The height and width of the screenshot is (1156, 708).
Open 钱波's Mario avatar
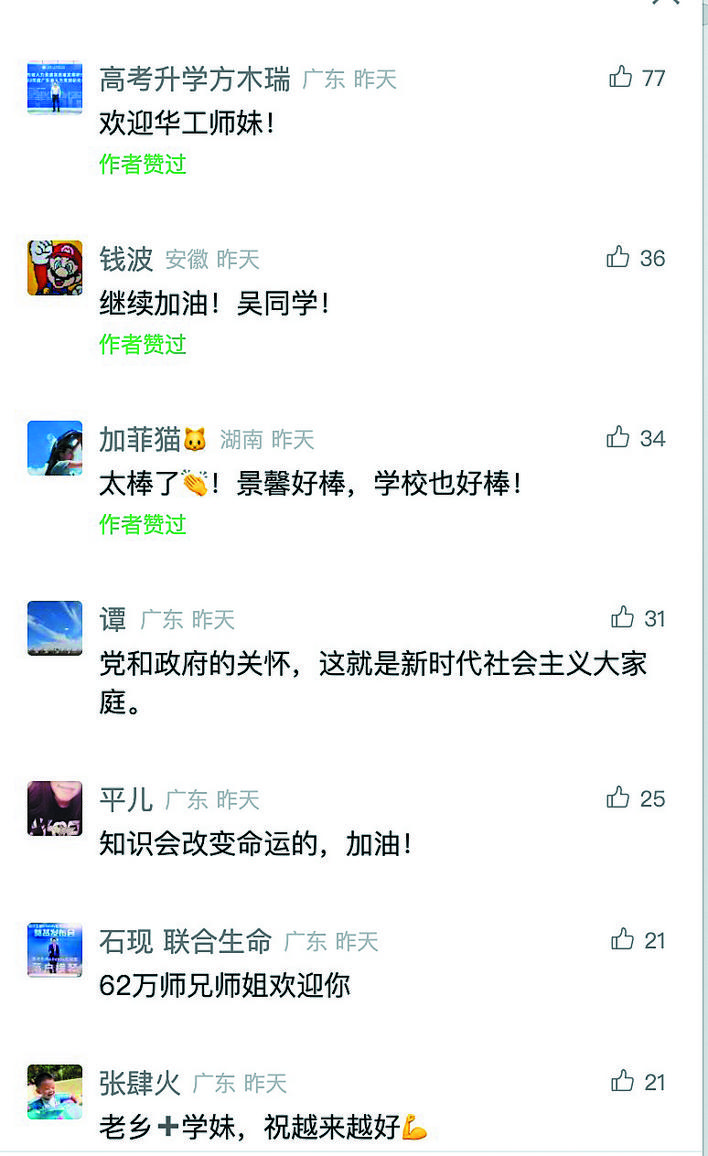pos(55,267)
